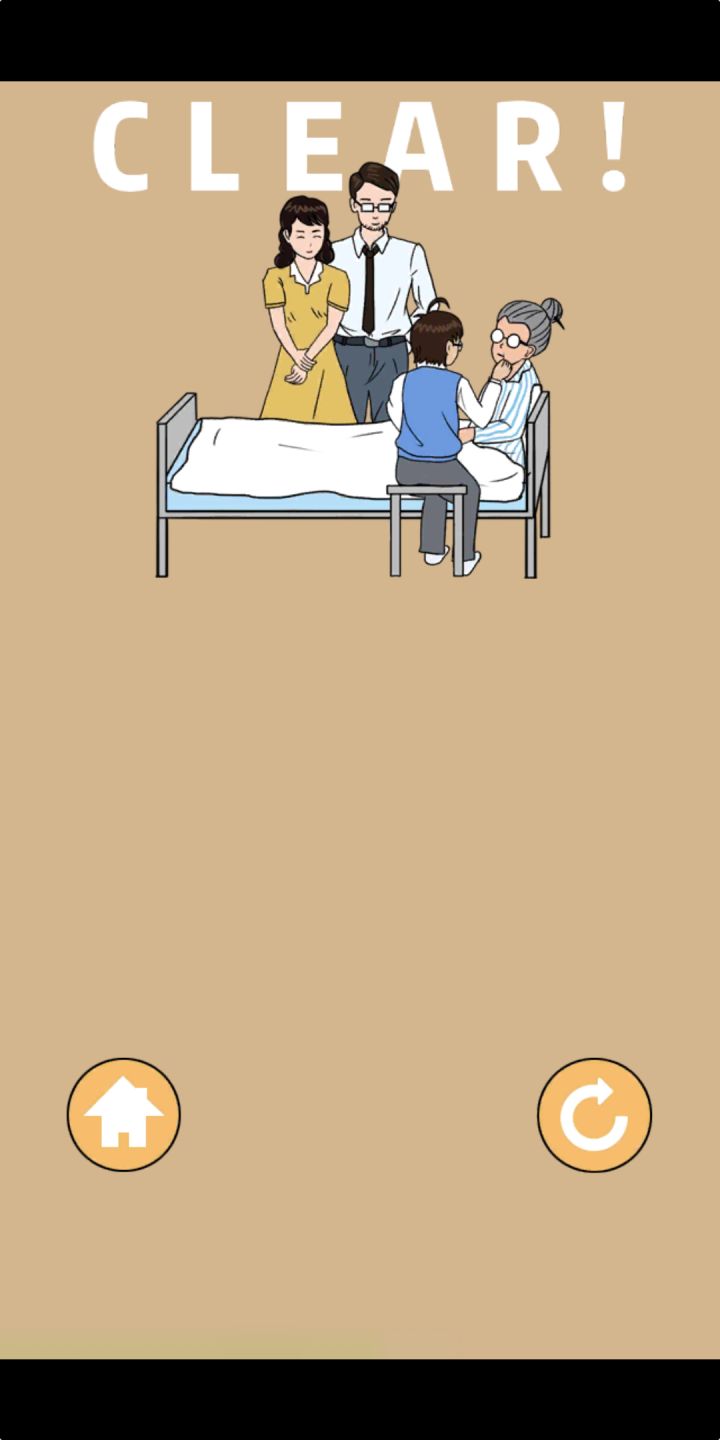Tap the CLEAR! text heading
The image size is (720, 1440).
(x=365, y=145)
